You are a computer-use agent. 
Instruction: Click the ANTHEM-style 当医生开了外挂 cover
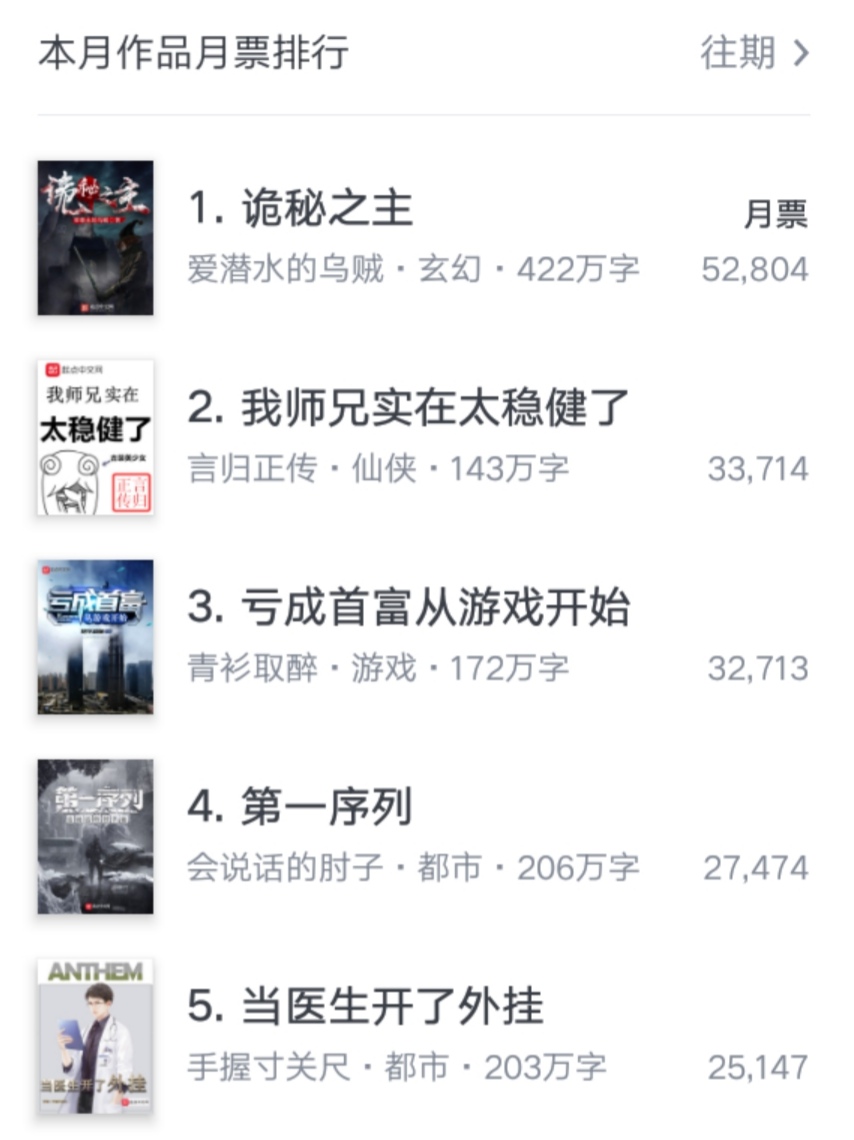click(x=95, y=1037)
